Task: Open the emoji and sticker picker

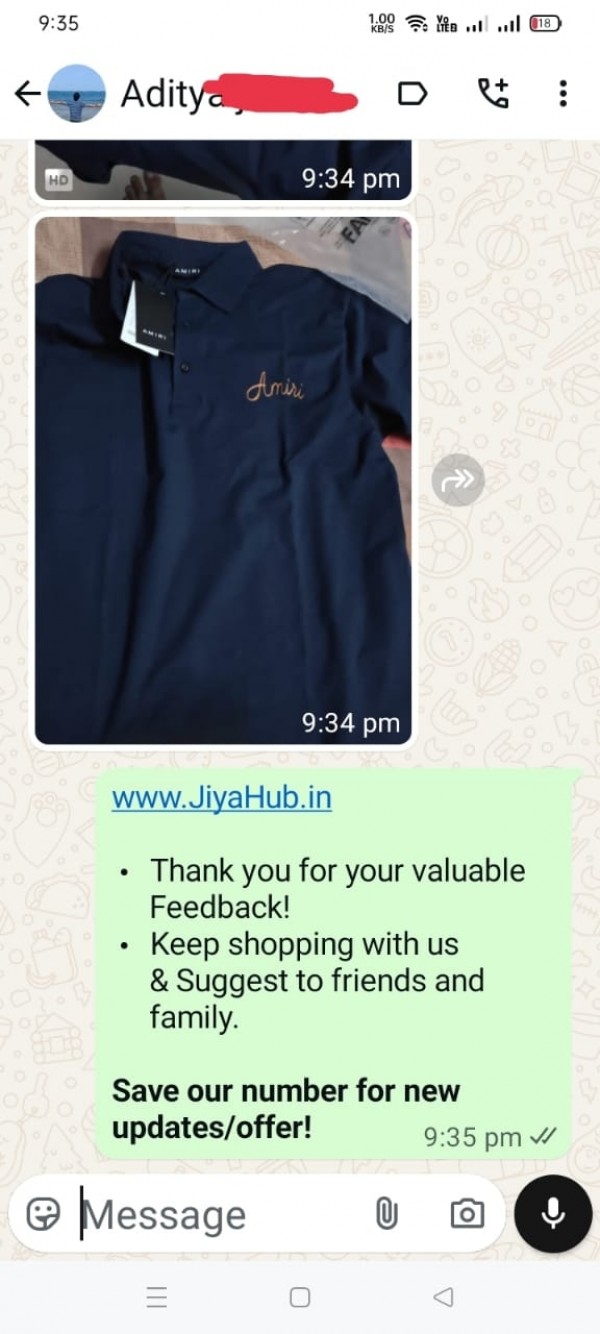Action: point(43,1214)
